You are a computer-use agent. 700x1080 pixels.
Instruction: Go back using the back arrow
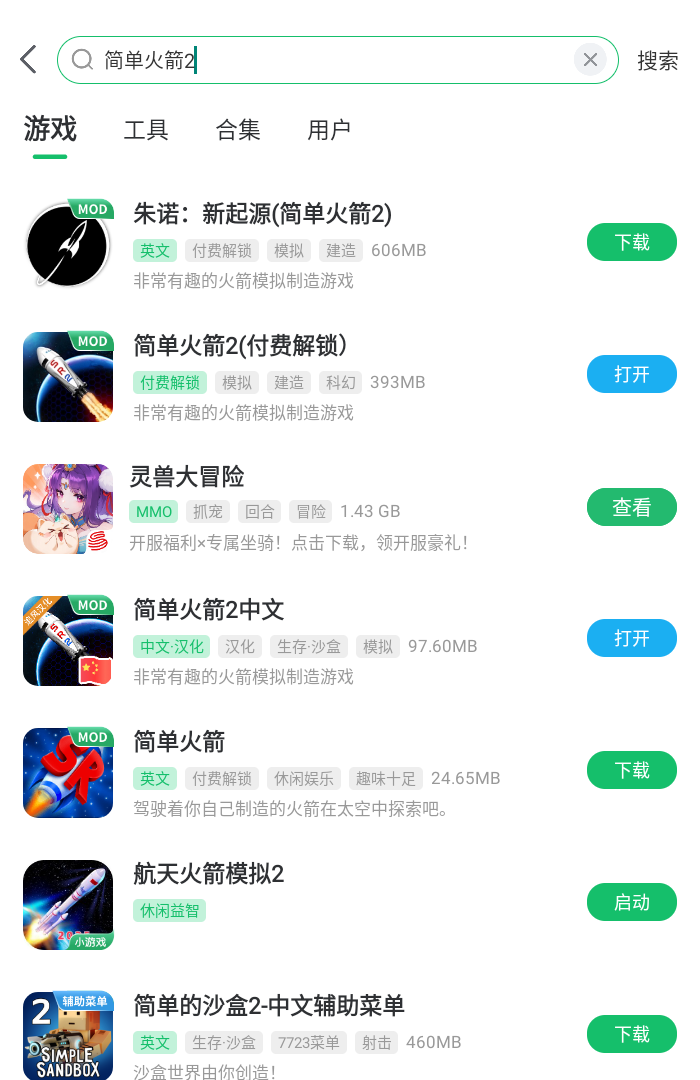pos(29,60)
